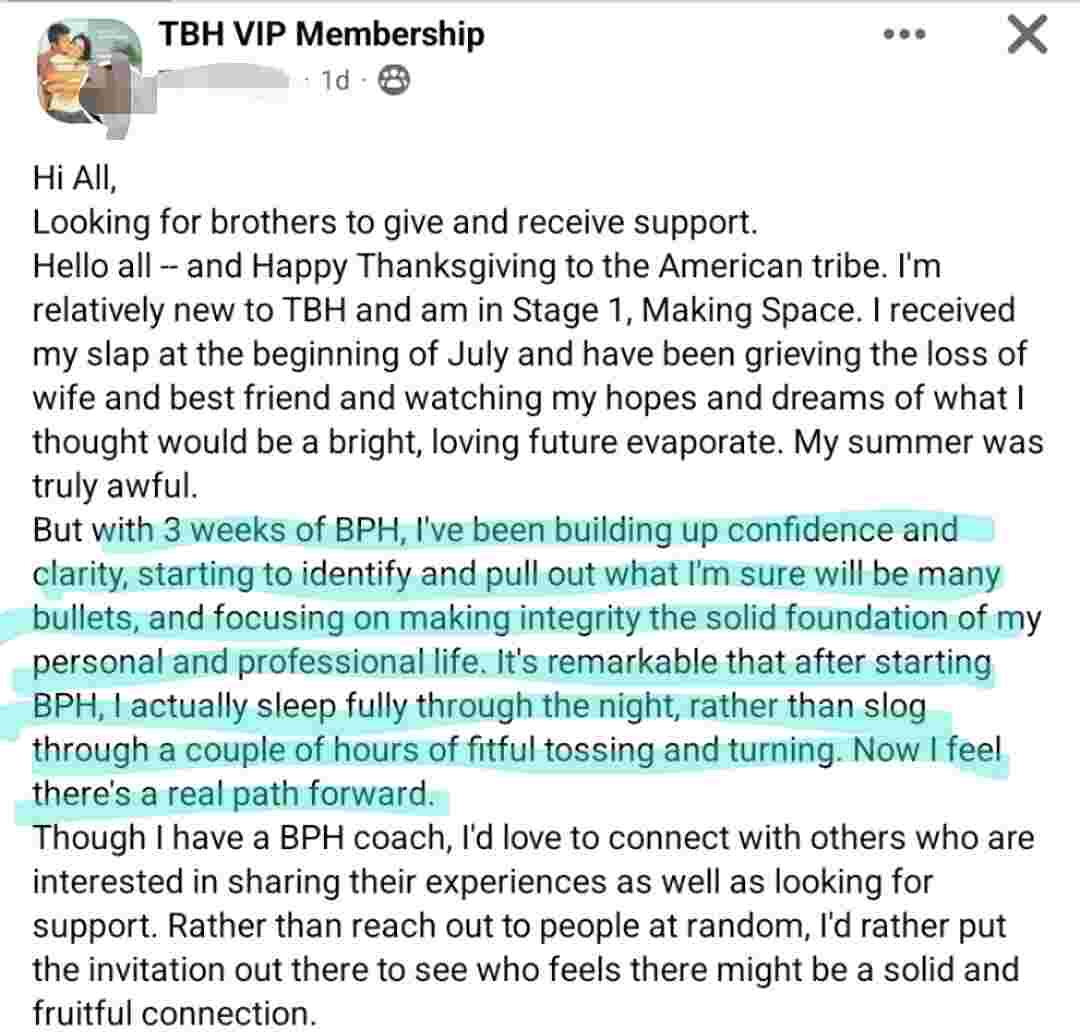Open the TBH VIP Membership group
The height and width of the screenshot is (1034, 1080).
[x=321, y=33]
